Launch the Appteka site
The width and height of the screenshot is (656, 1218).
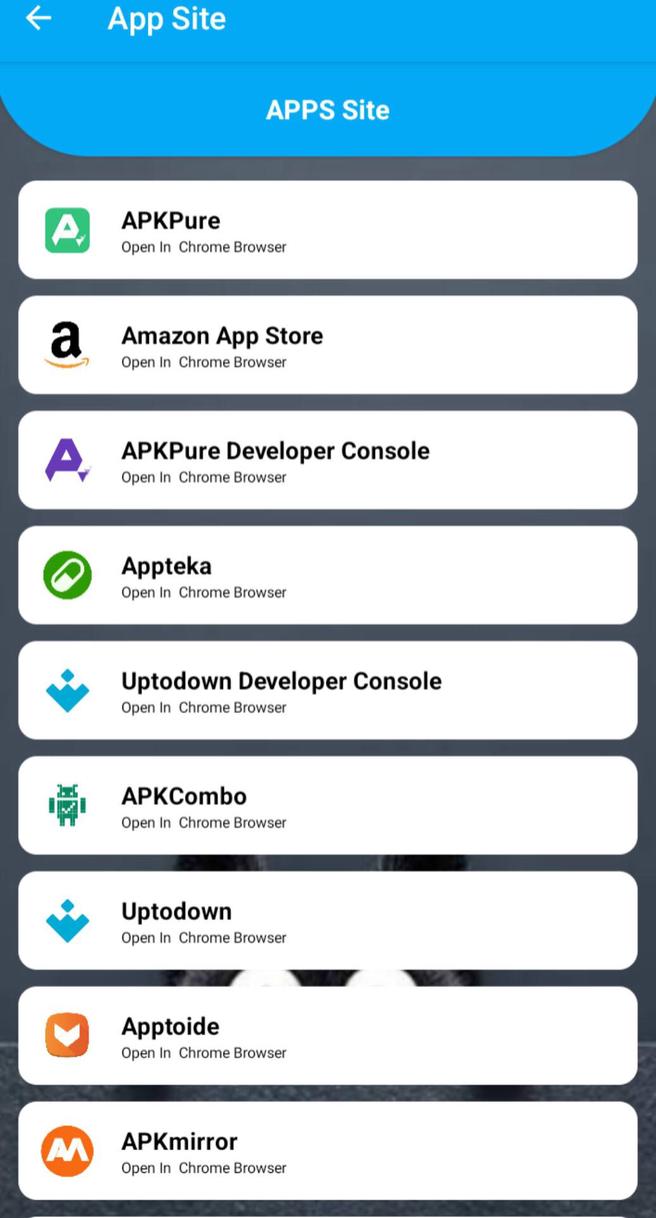click(327, 575)
